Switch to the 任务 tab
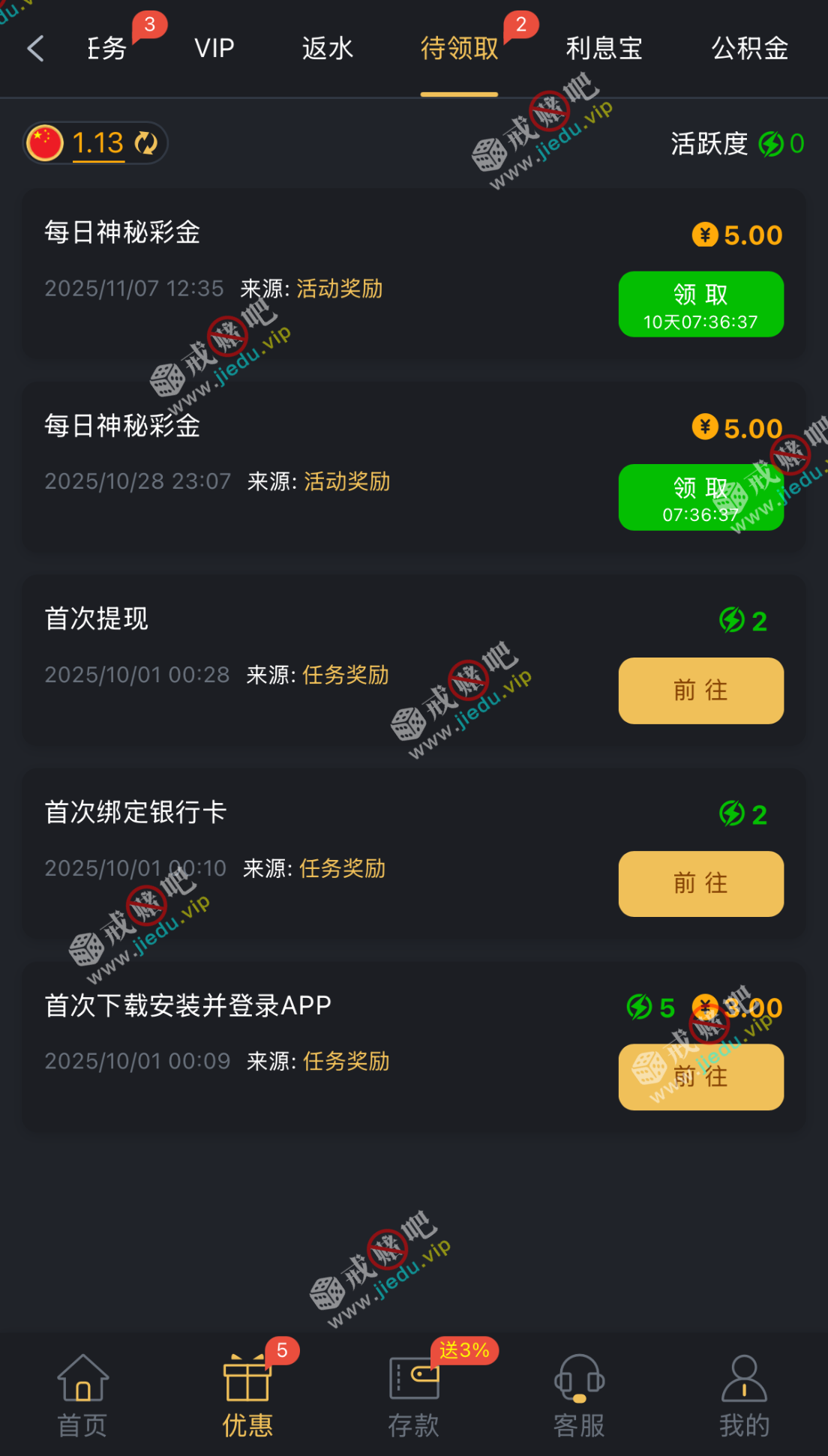The height and width of the screenshot is (1456, 828). coord(107,49)
